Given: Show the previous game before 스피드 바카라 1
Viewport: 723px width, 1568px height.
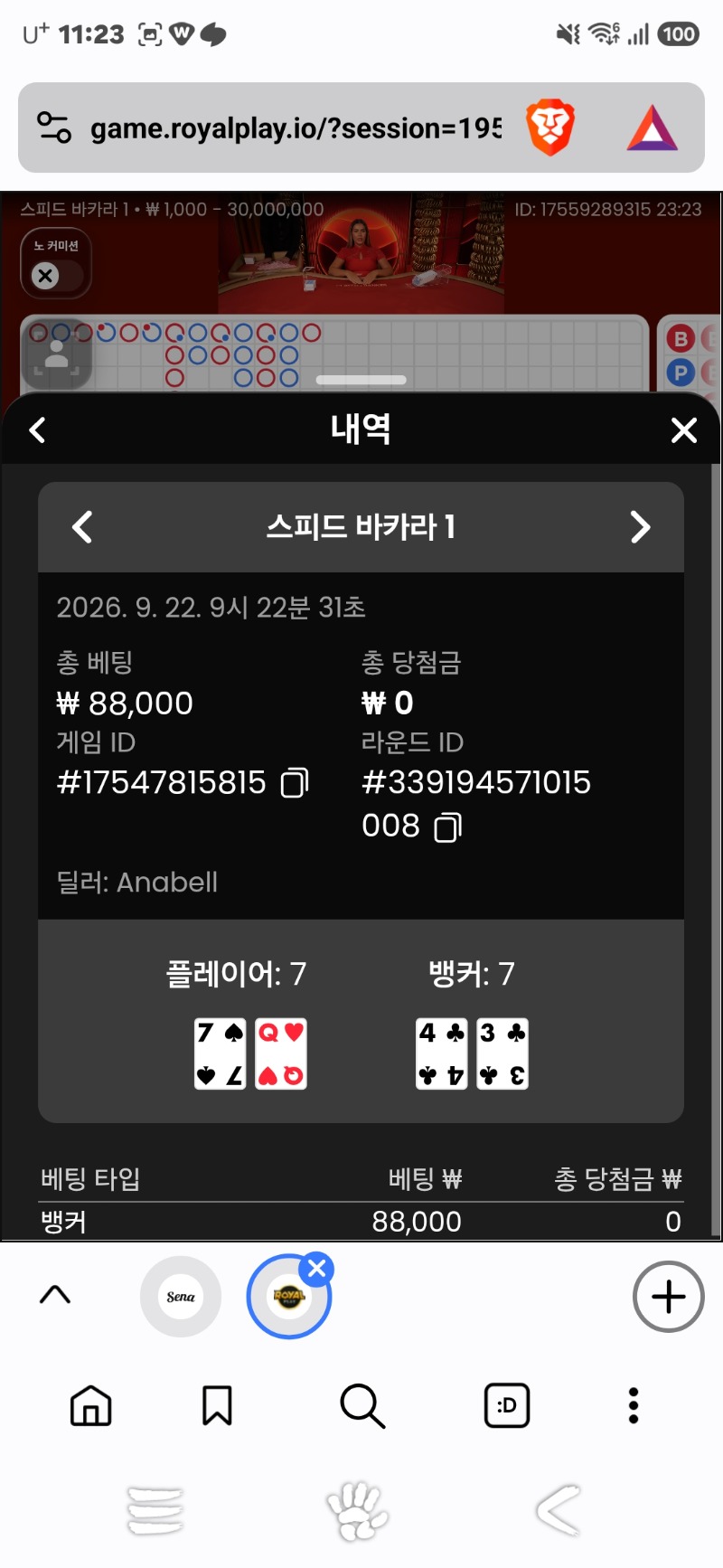Looking at the screenshot, I should [82, 526].
